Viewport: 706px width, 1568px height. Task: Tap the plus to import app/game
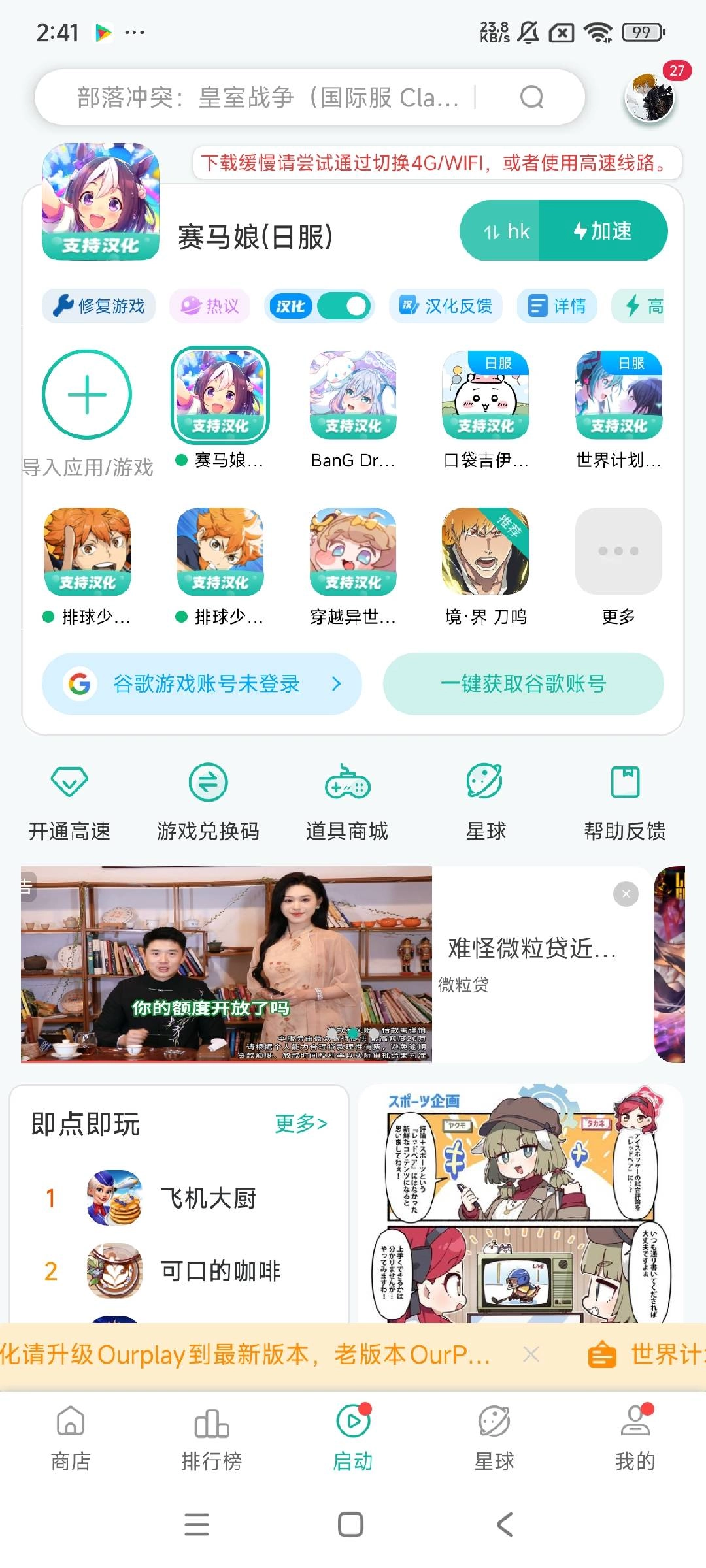coord(87,395)
